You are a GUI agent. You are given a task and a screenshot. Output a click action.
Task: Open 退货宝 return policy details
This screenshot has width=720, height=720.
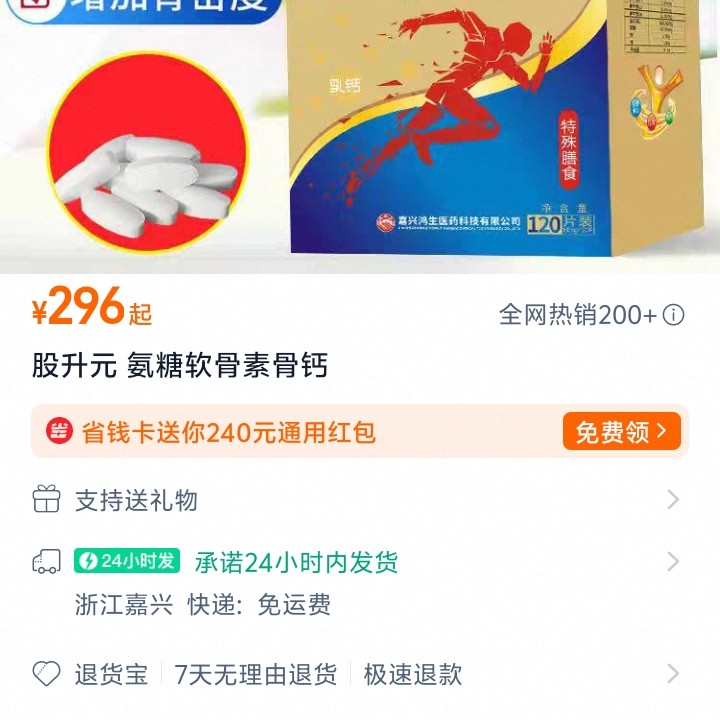[360, 674]
